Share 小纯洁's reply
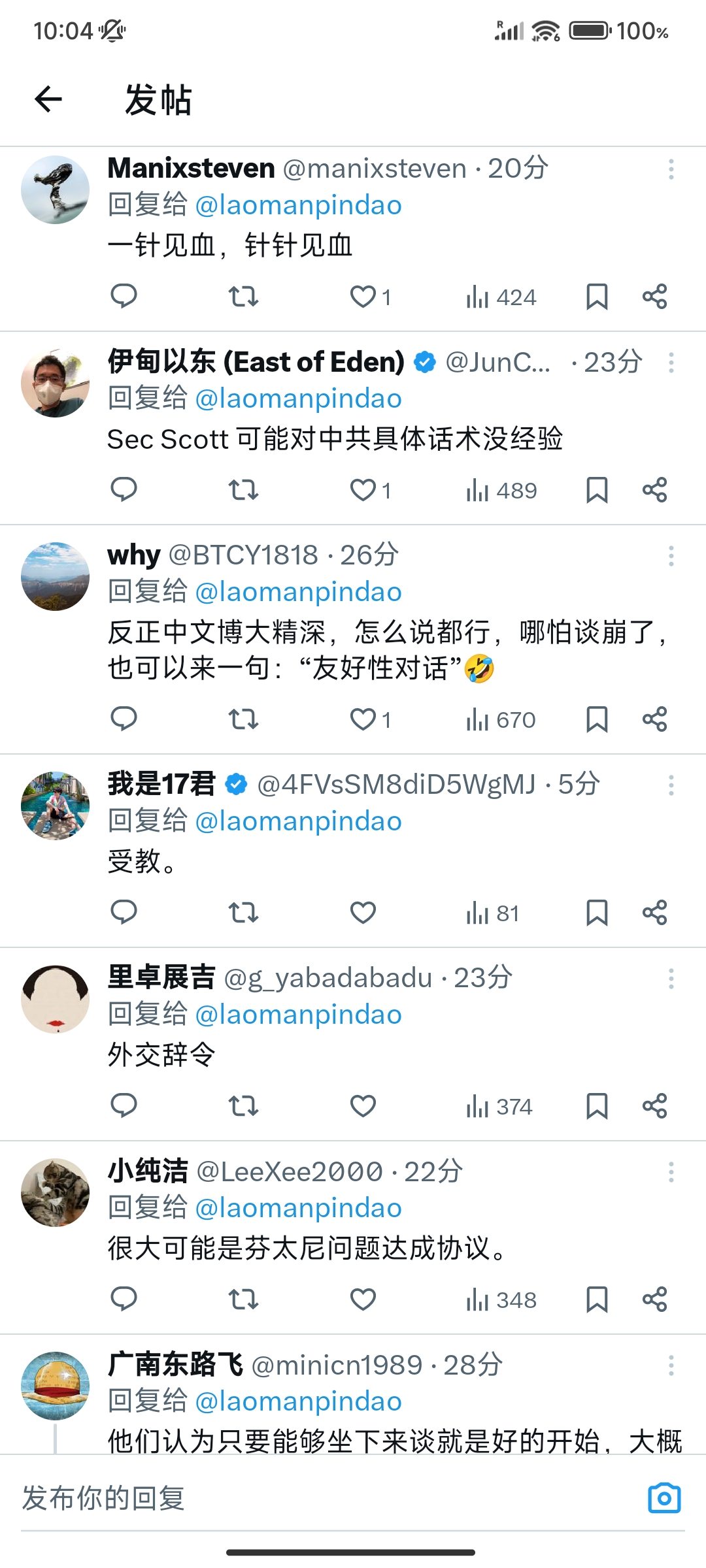706x1568 pixels. [654, 1299]
